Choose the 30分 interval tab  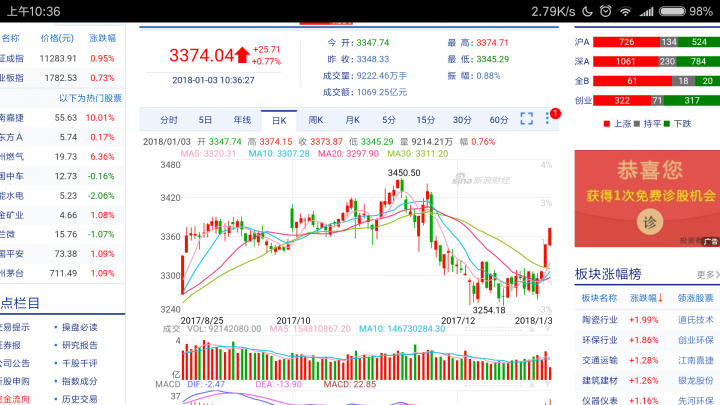(462, 120)
